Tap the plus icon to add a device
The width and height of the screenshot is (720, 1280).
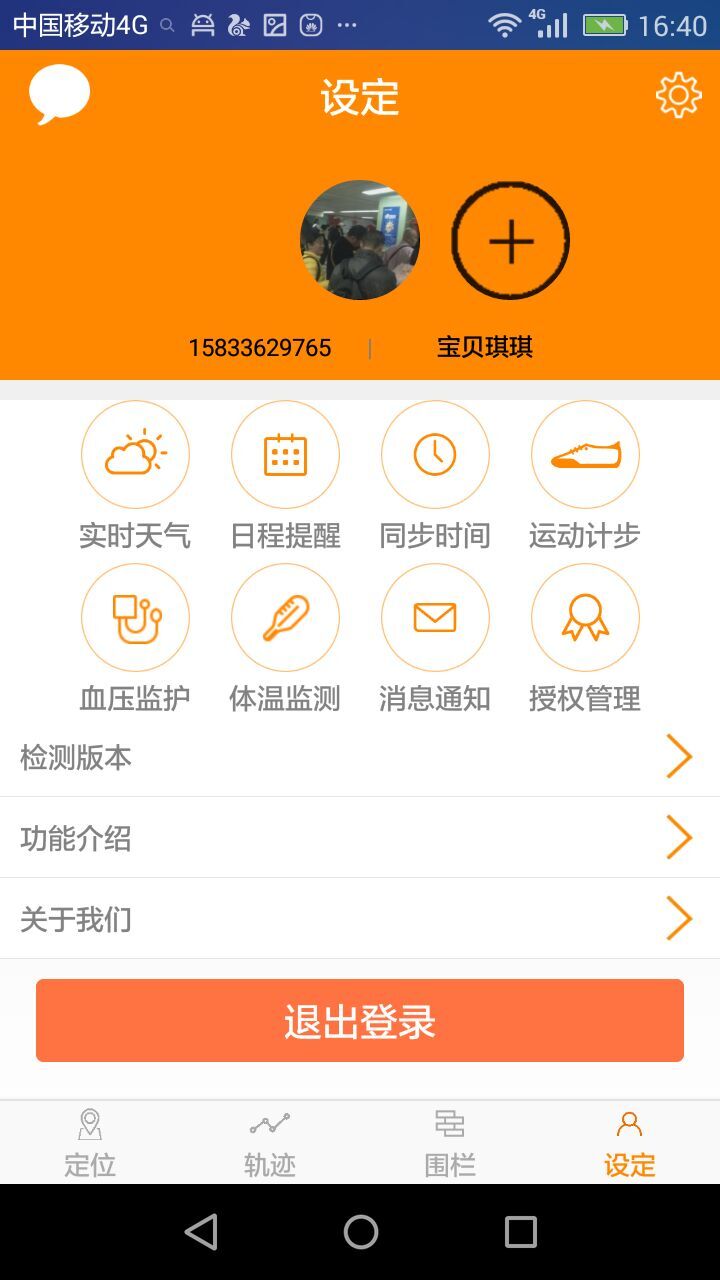click(510, 240)
